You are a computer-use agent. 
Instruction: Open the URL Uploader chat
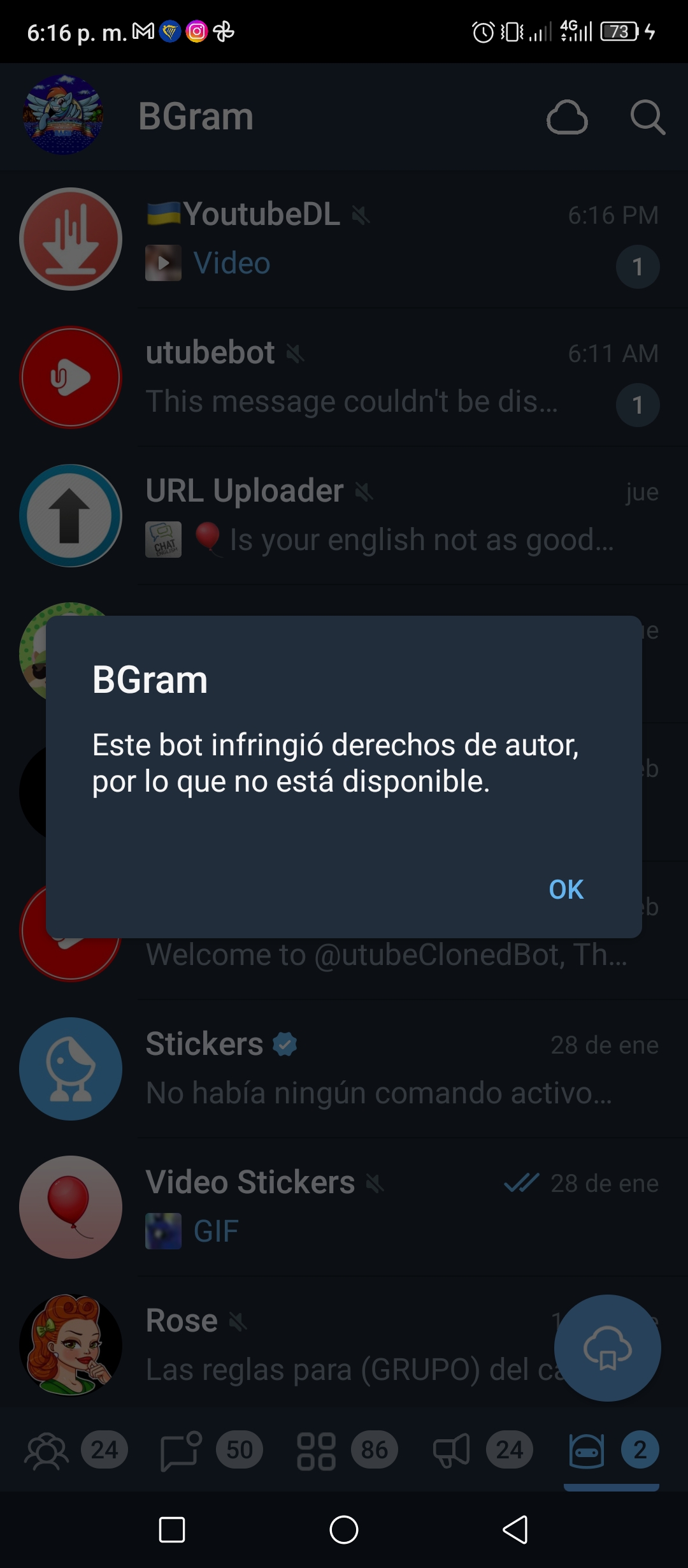[344, 516]
